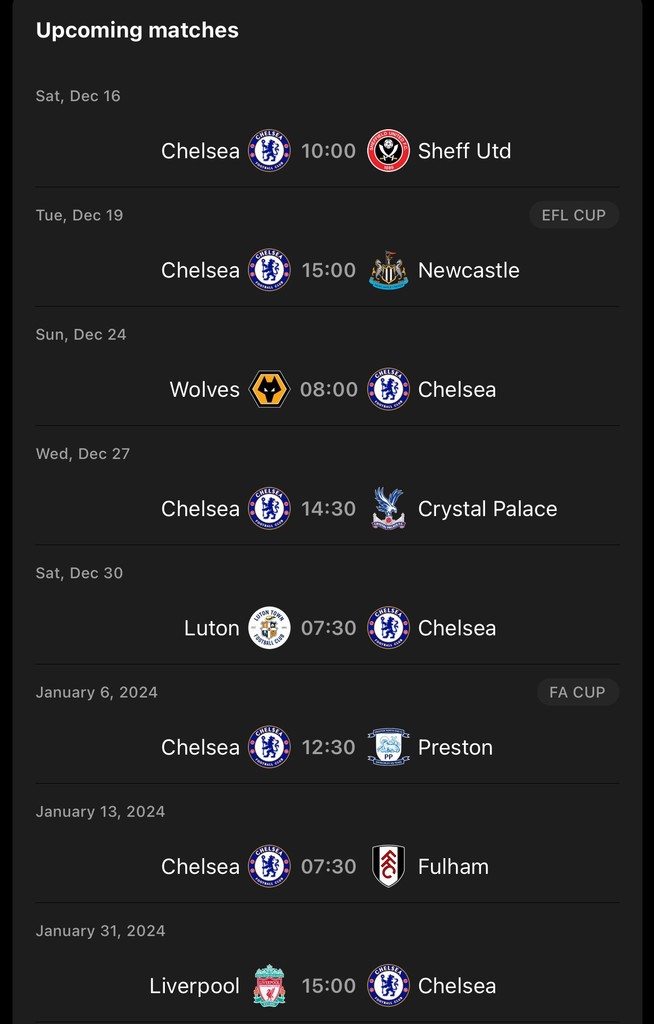View the Chelsea vs Newcastle EFL Cup fixture

coord(328,270)
